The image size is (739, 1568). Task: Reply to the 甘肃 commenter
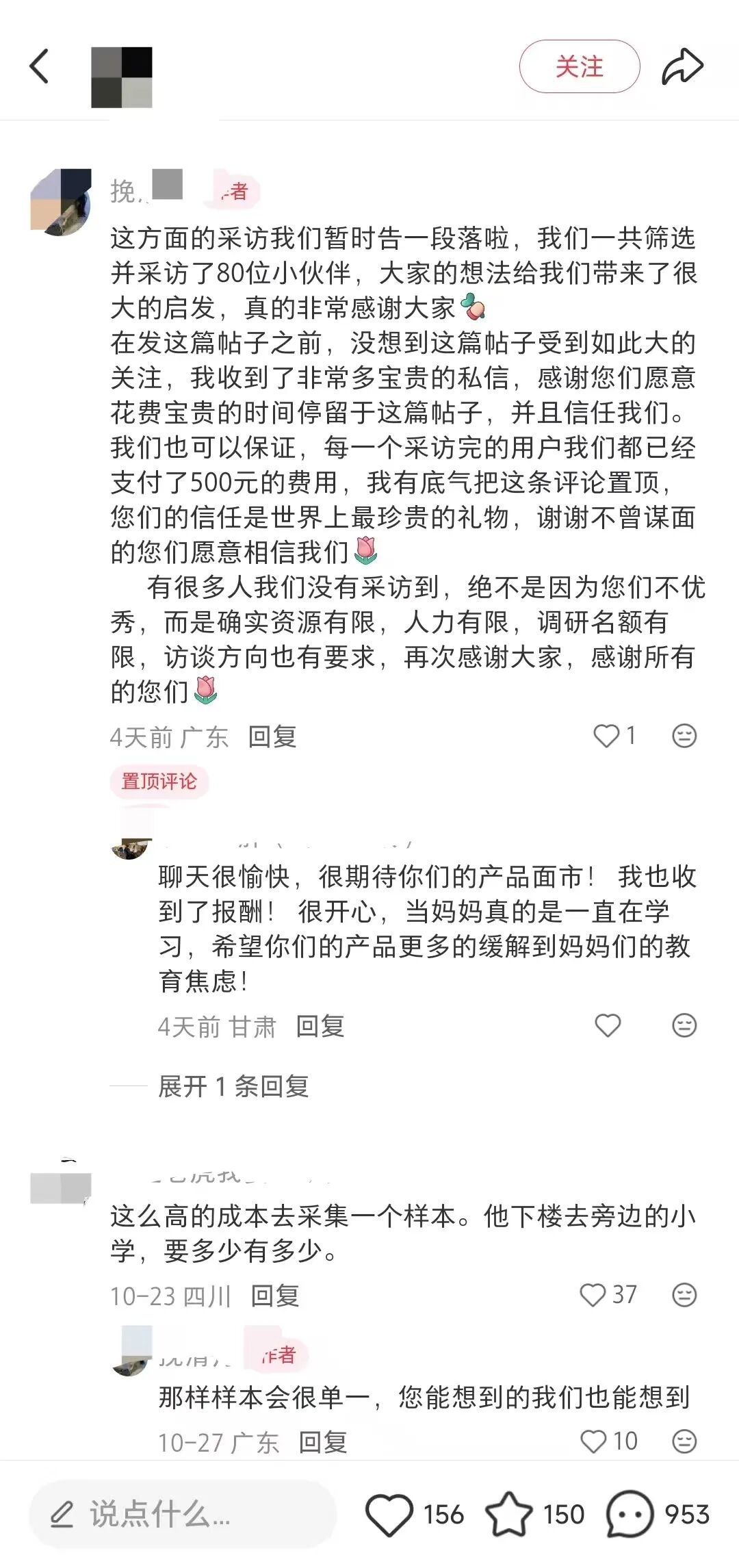click(x=320, y=1027)
